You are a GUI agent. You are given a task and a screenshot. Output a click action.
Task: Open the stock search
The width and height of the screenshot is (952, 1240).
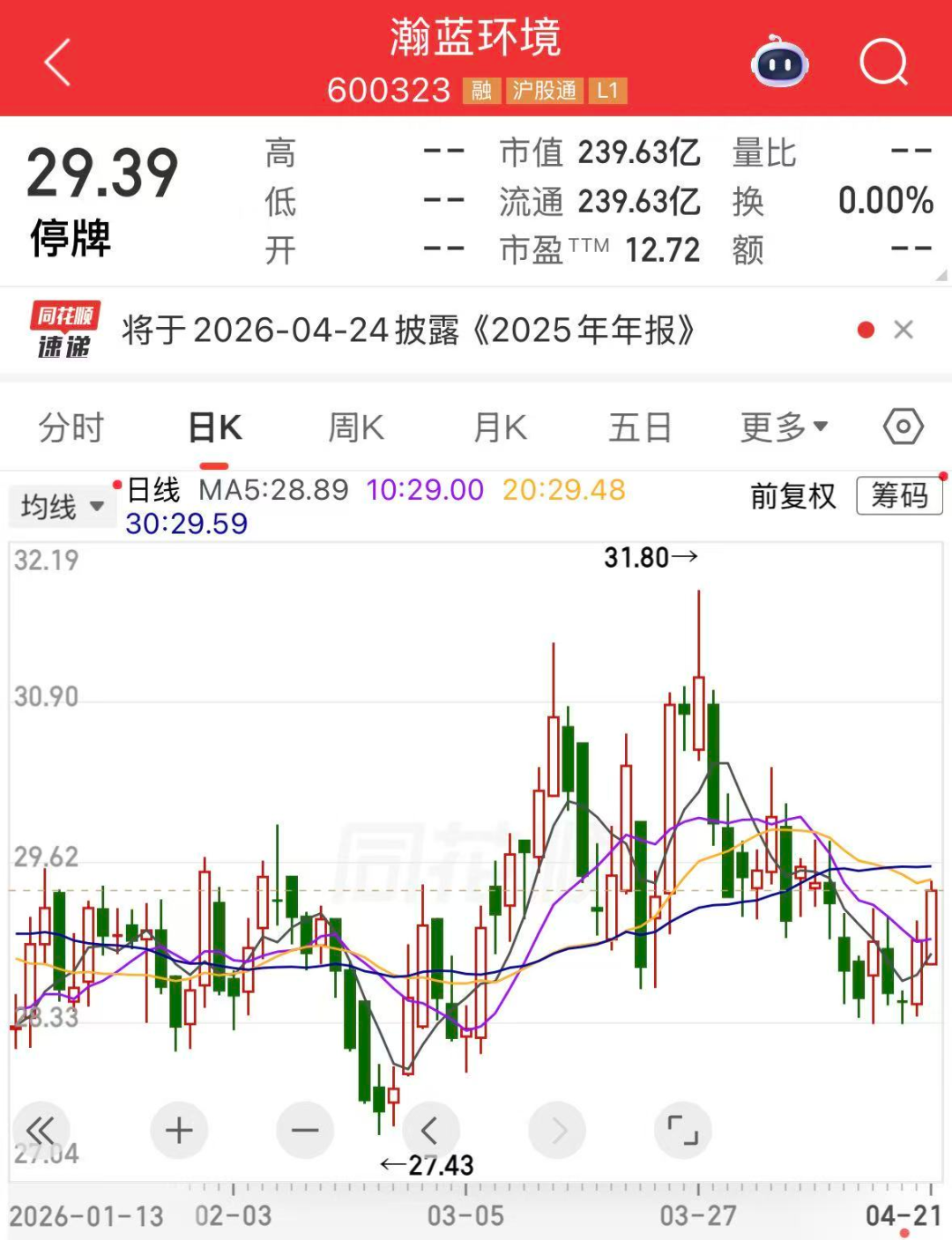(881, 62)
